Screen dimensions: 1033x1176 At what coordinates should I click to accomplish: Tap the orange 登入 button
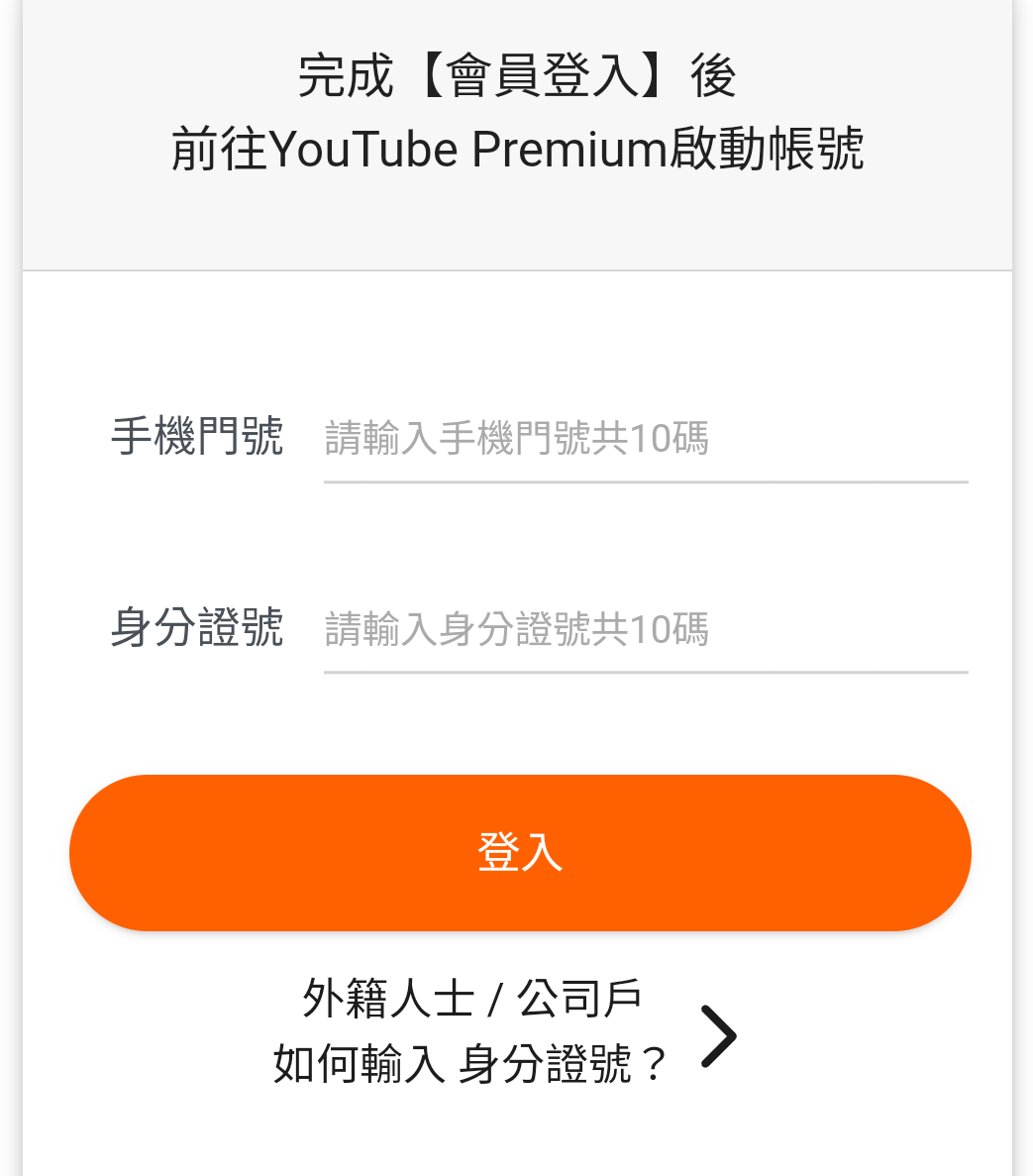pyautogui.click(x=520, y=853)
